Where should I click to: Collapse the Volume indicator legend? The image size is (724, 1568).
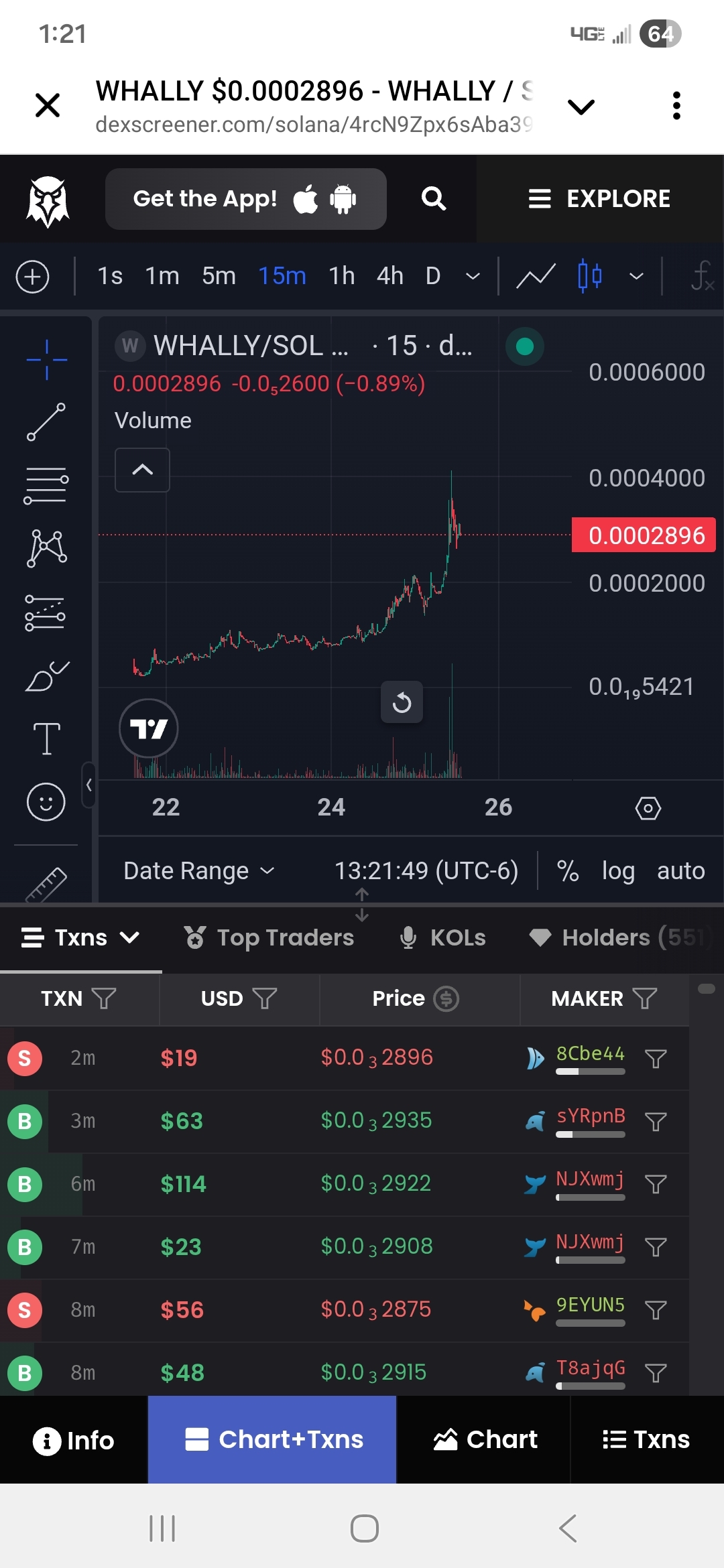[142, 470]
